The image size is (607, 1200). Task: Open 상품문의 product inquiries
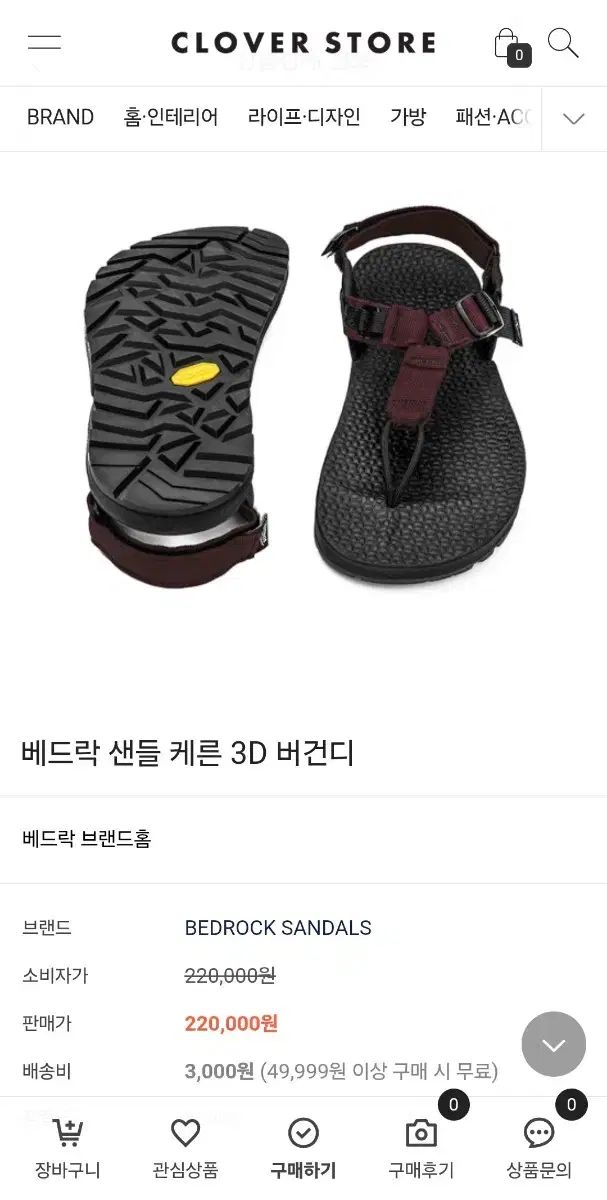pos(539,1149)
